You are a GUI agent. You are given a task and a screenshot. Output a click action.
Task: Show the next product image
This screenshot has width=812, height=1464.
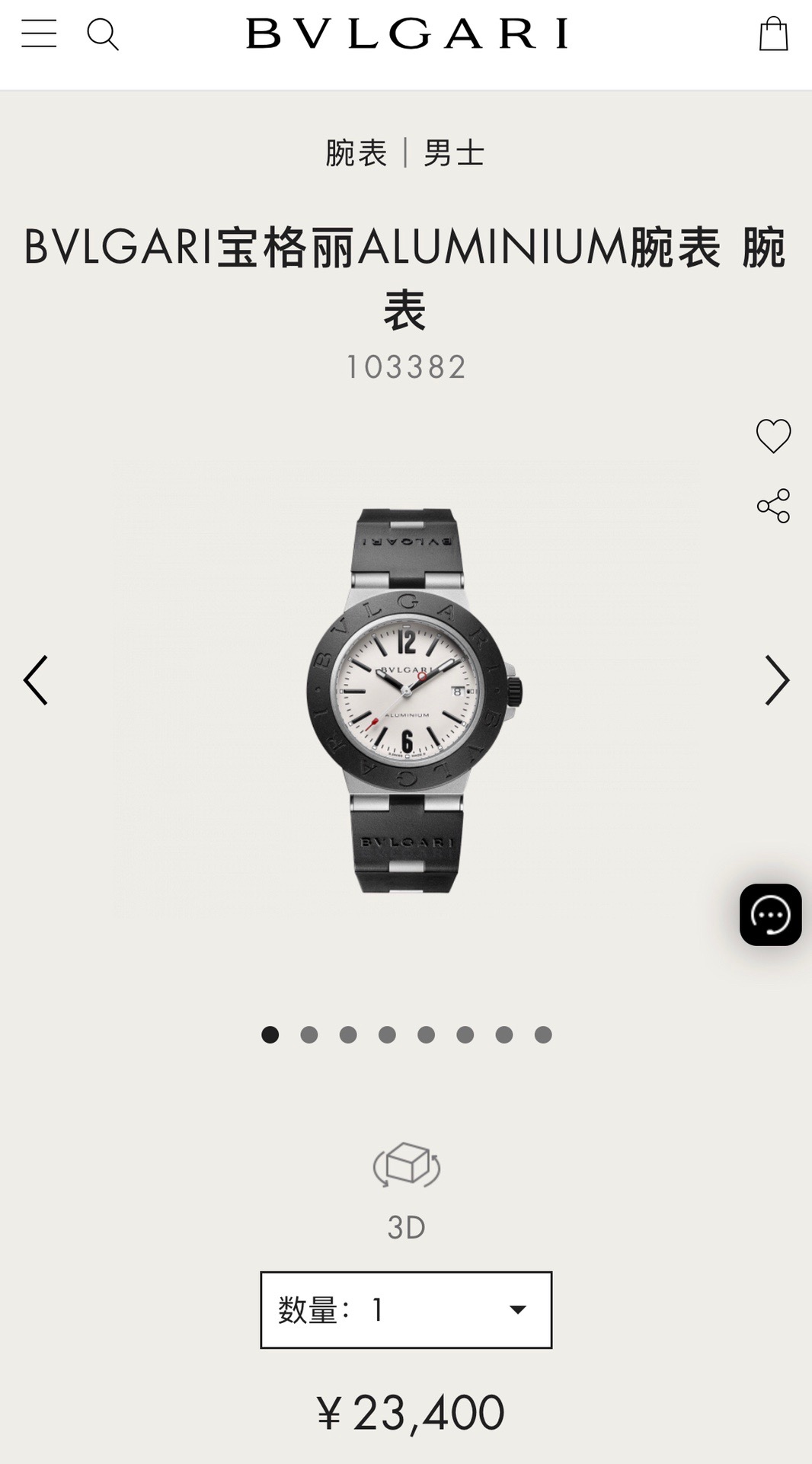point(776,680)
